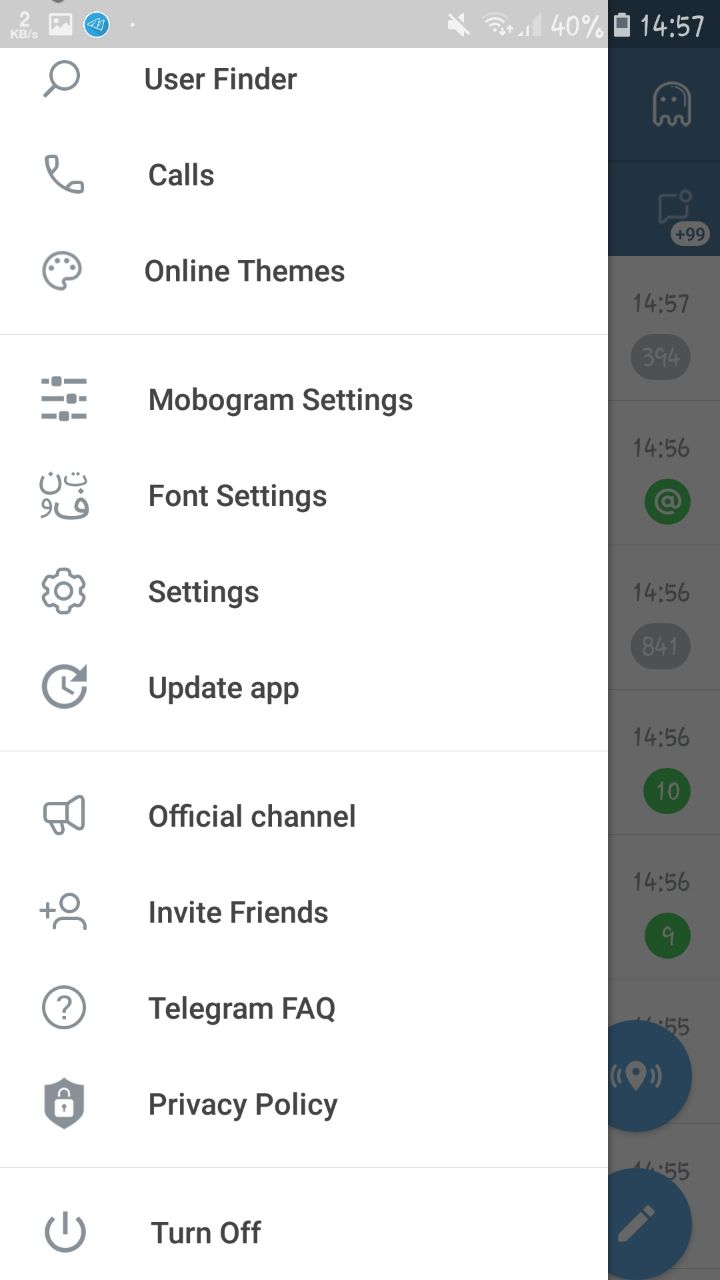Select Update app
The image size is (720, 1280).
pos(304,688)
